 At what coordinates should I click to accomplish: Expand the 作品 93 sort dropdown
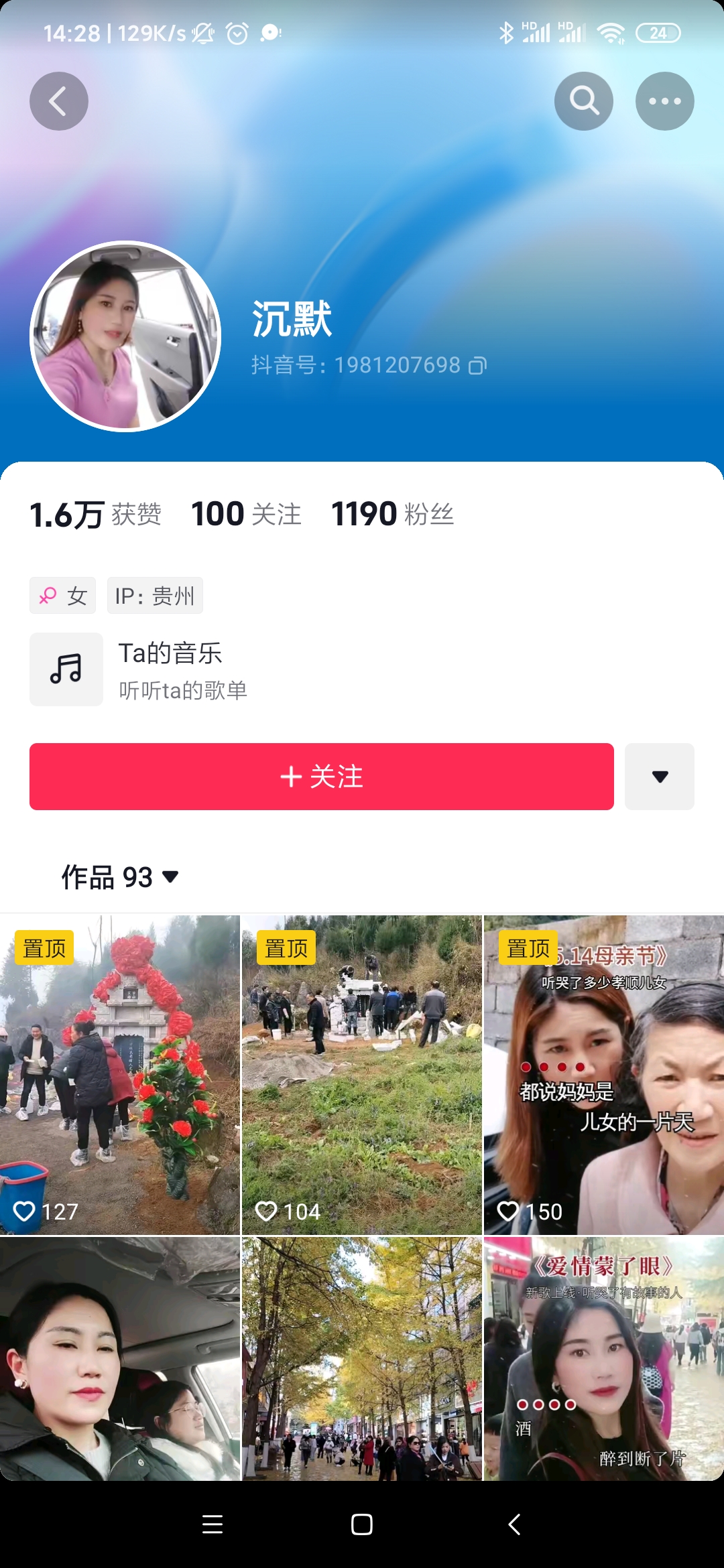[121, 877]
